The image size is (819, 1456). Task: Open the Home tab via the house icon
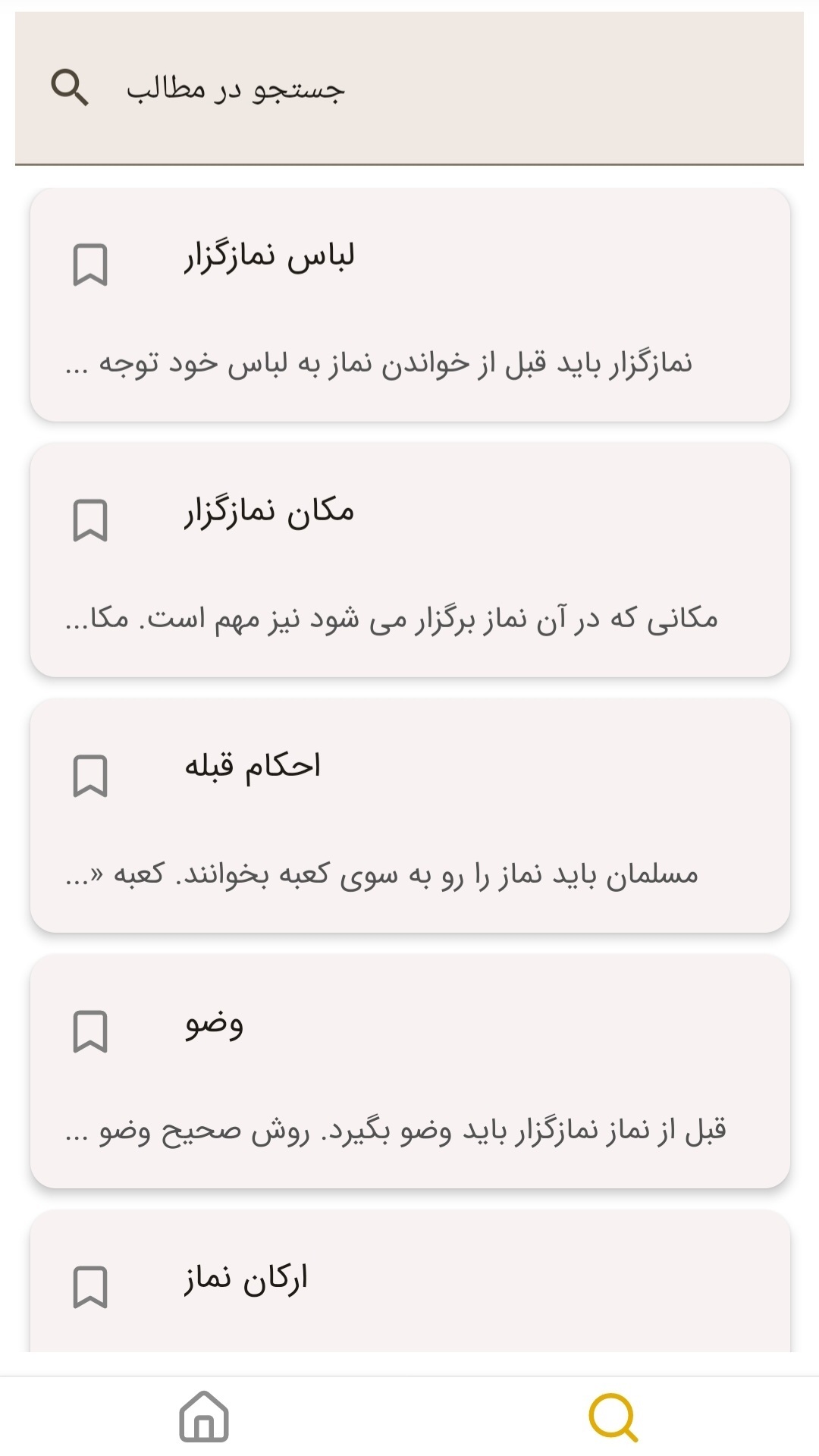coord(205,1414)
